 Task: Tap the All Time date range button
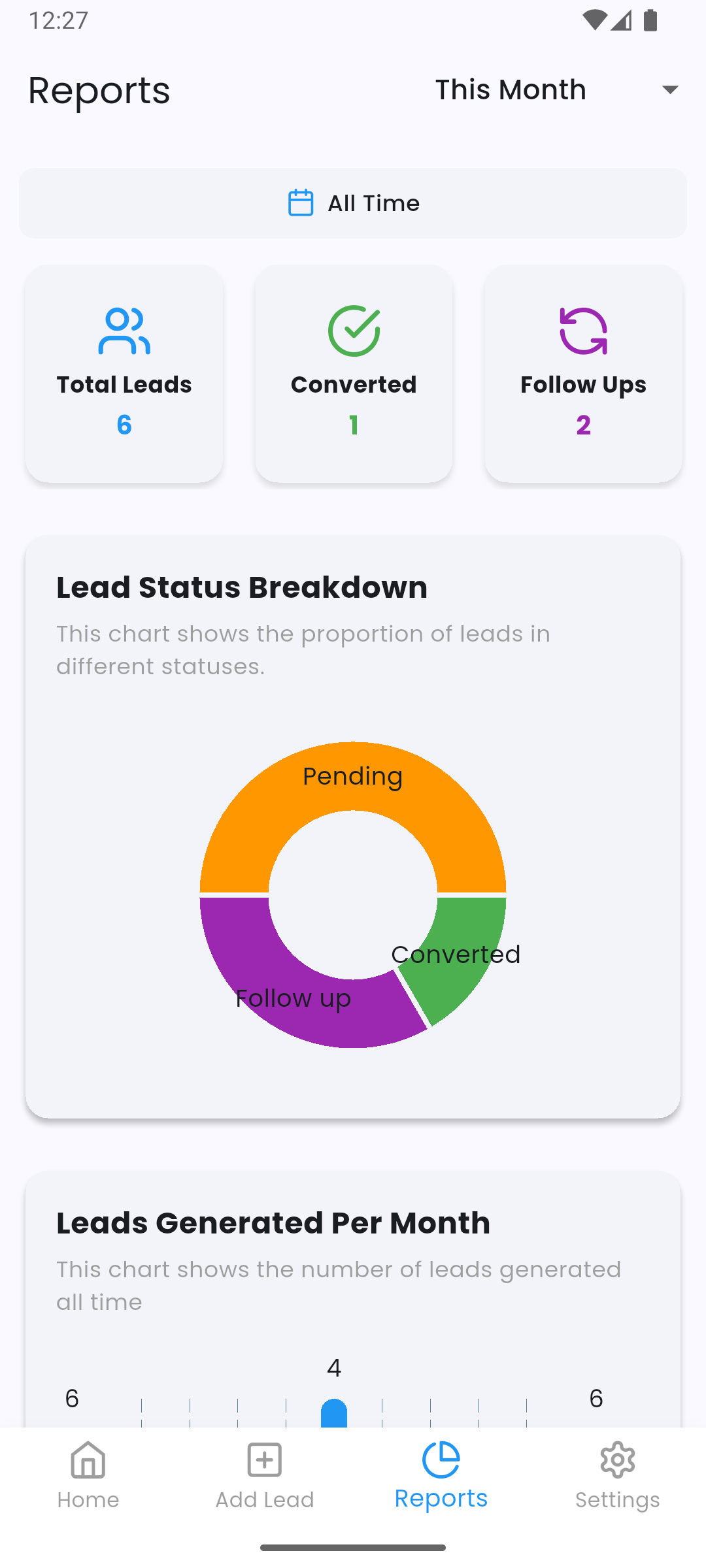353,203
